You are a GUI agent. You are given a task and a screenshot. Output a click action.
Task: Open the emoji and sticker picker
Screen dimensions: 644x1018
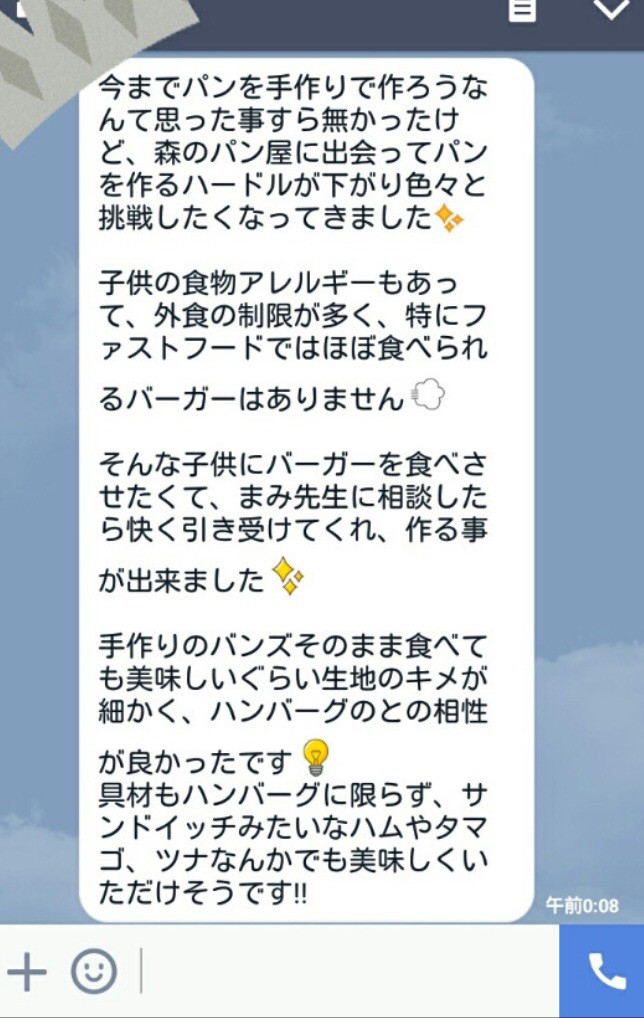[94, 971]
